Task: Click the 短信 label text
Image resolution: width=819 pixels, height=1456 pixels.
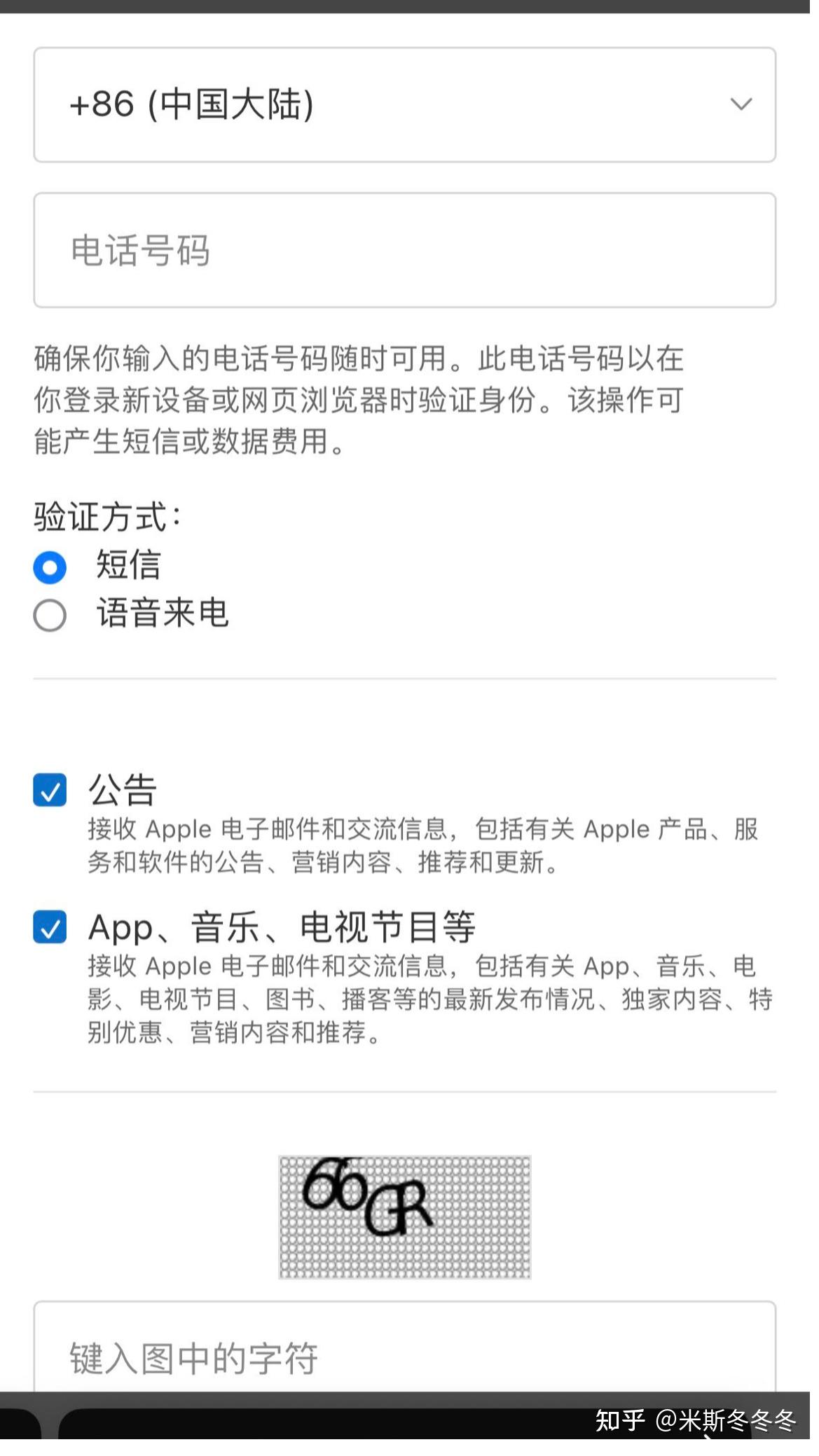Action: pos(129,566)
